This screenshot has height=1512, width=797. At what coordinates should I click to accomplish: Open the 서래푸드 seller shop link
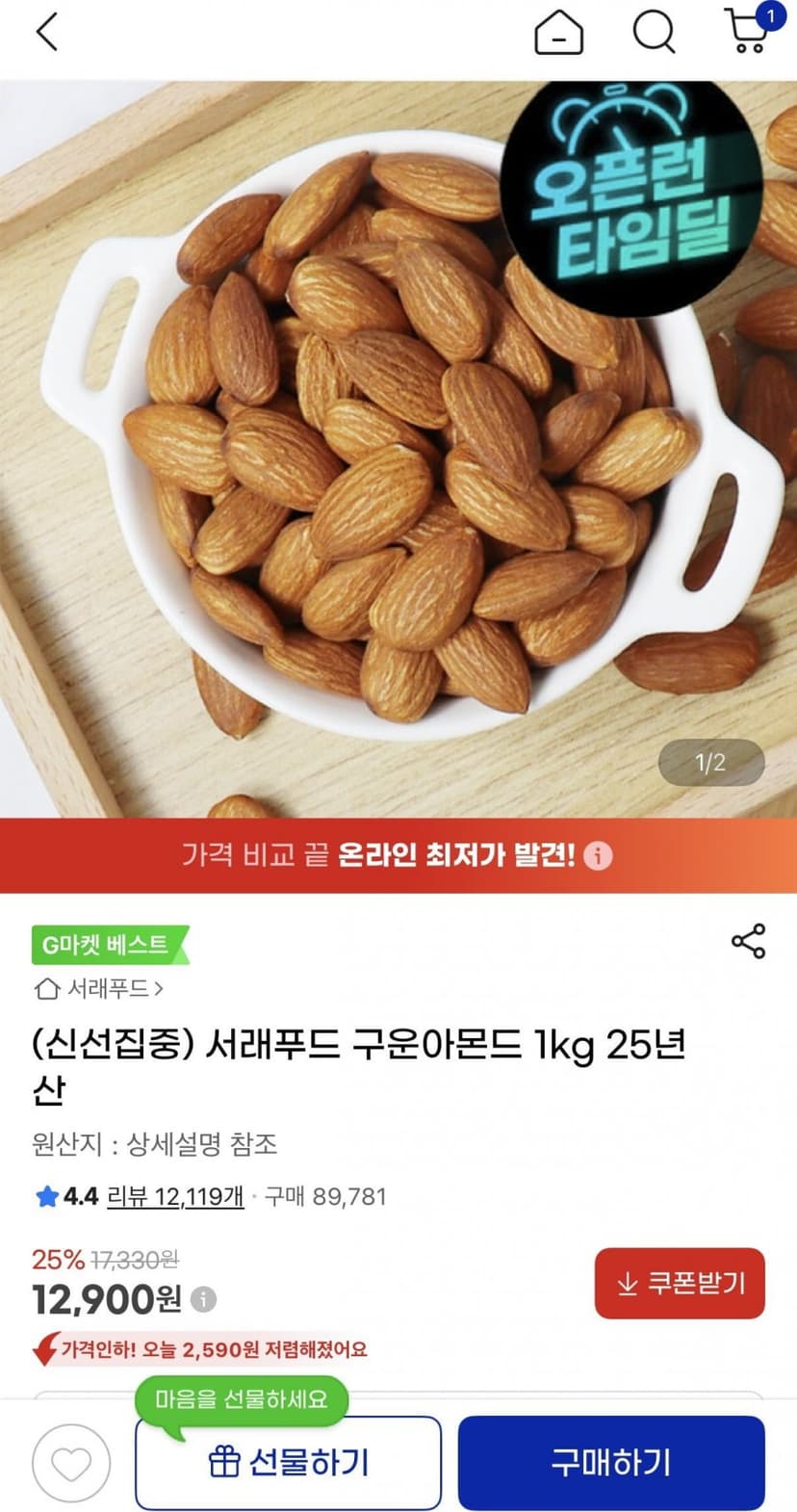(x=98, y=988)
